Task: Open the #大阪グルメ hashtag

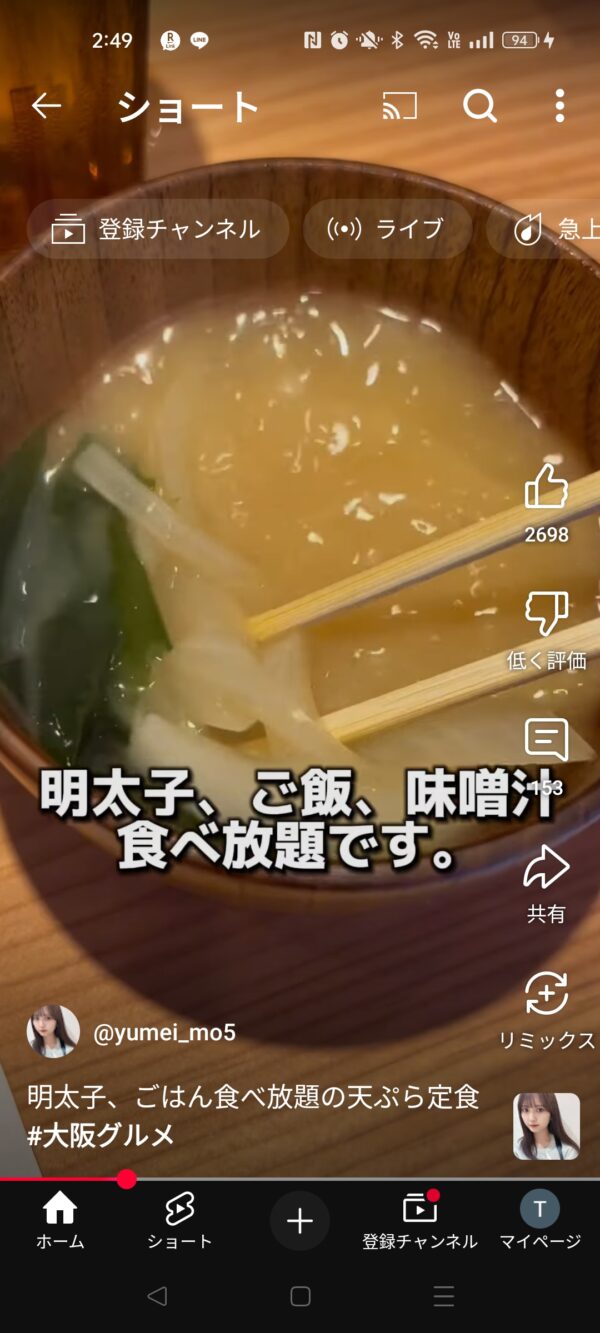Action: [x=101, y=1136]
